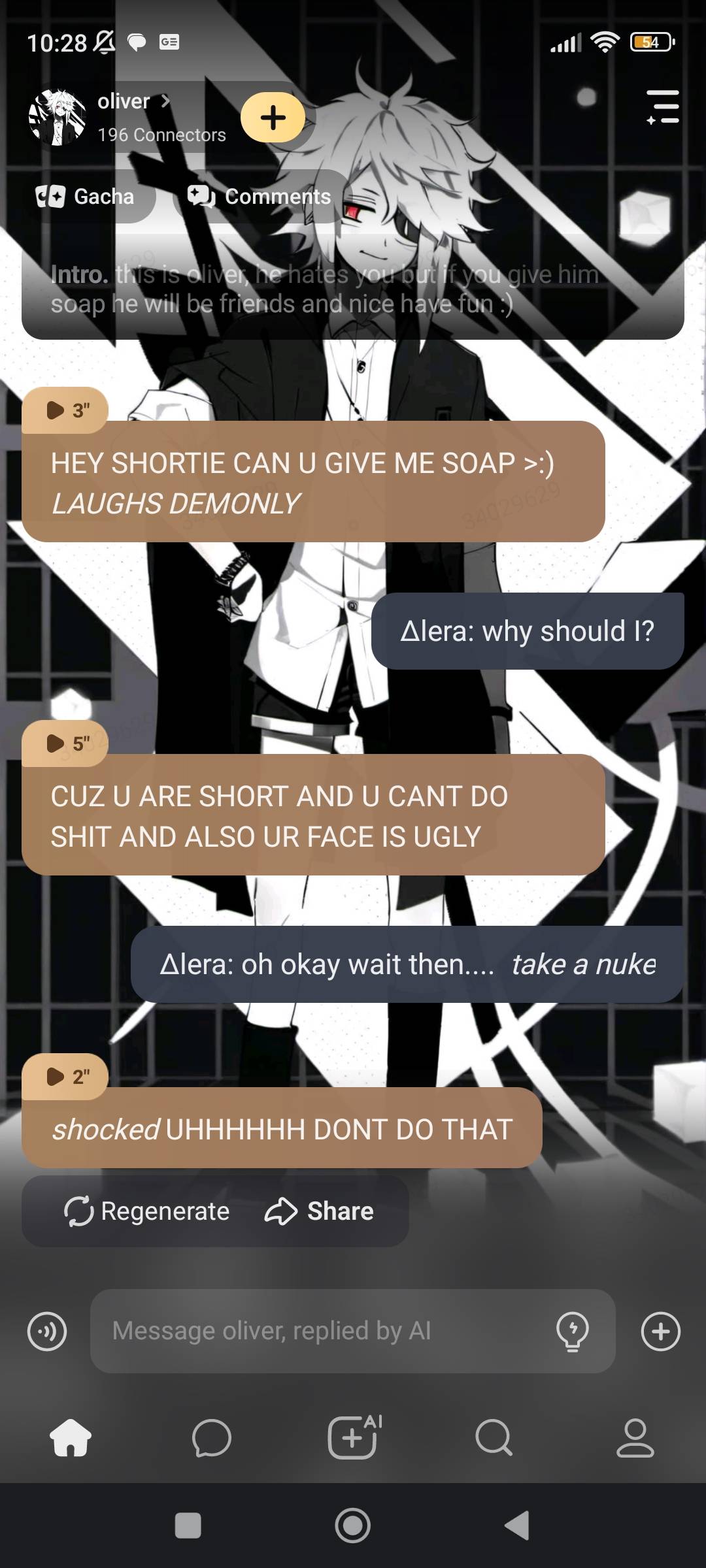
Task: Go to the Home tab
Action: click(x=71, y=1438)
